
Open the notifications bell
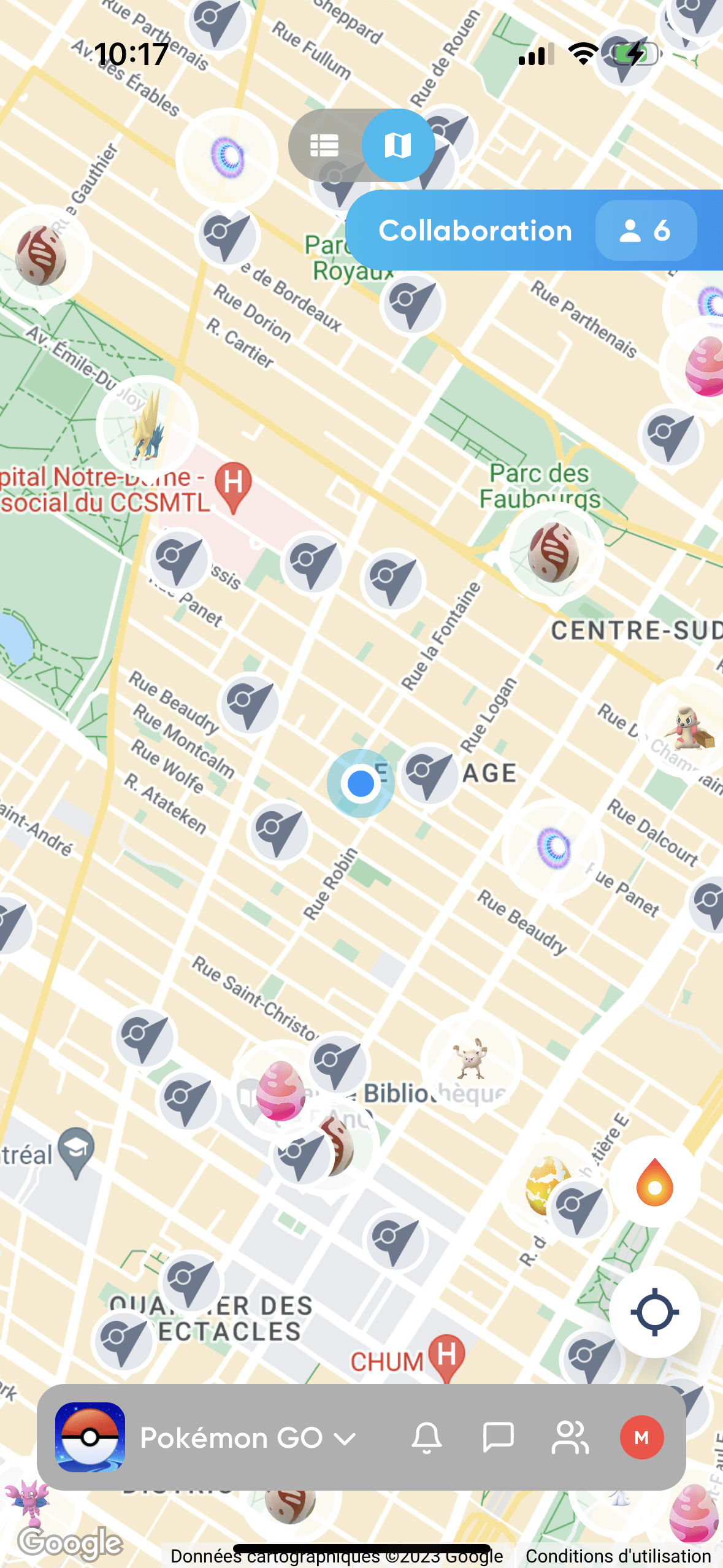point(427,1437)
